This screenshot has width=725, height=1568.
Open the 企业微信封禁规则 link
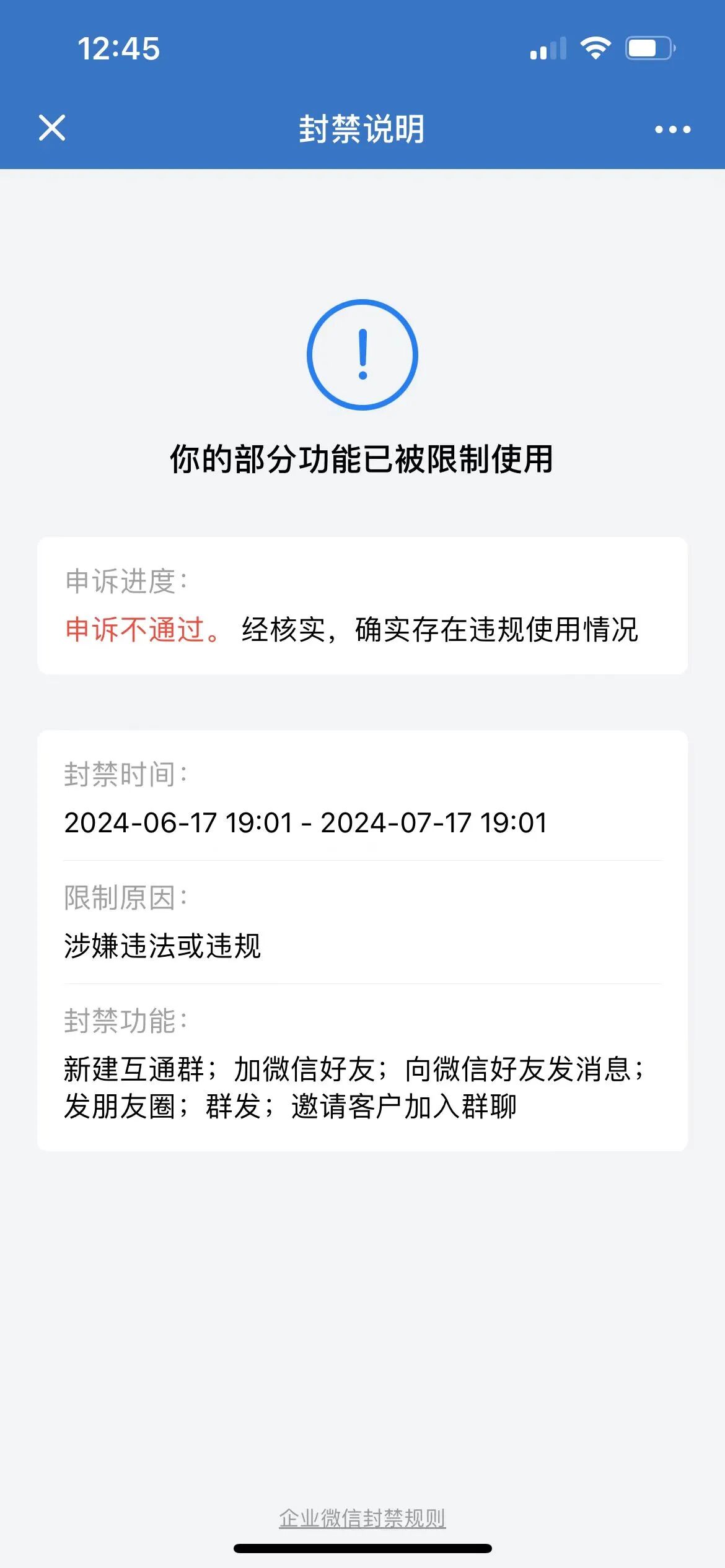tap(362, 1518)
